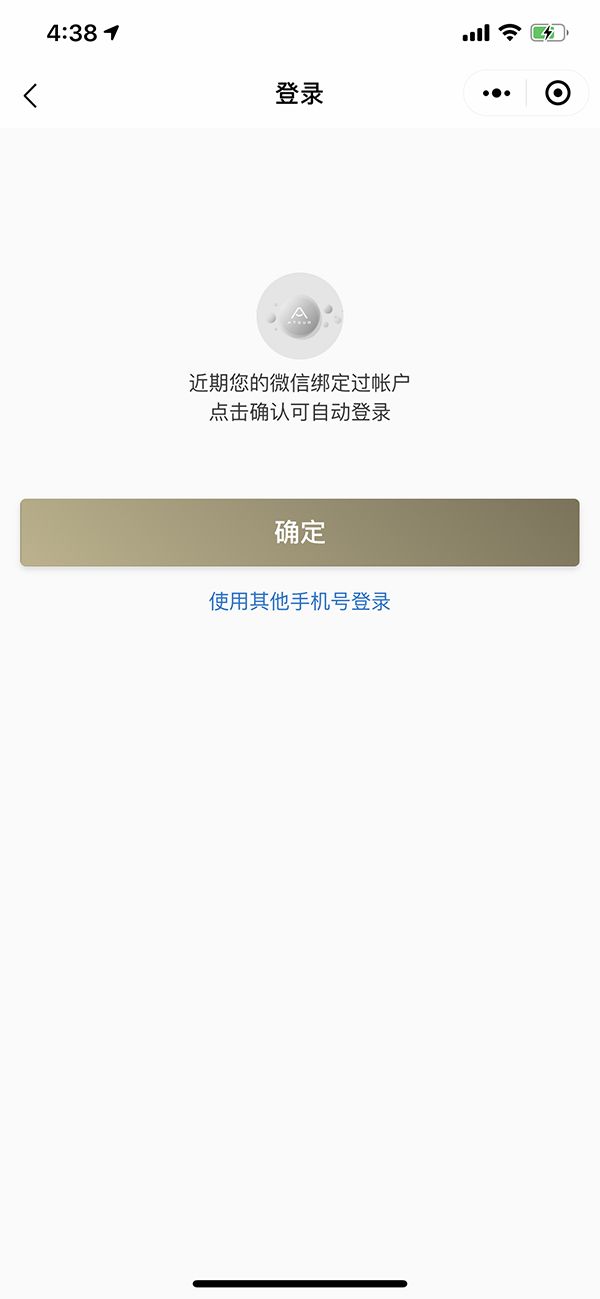
Task: Close the mini program with the circle icon
Action: click(558, 94)
